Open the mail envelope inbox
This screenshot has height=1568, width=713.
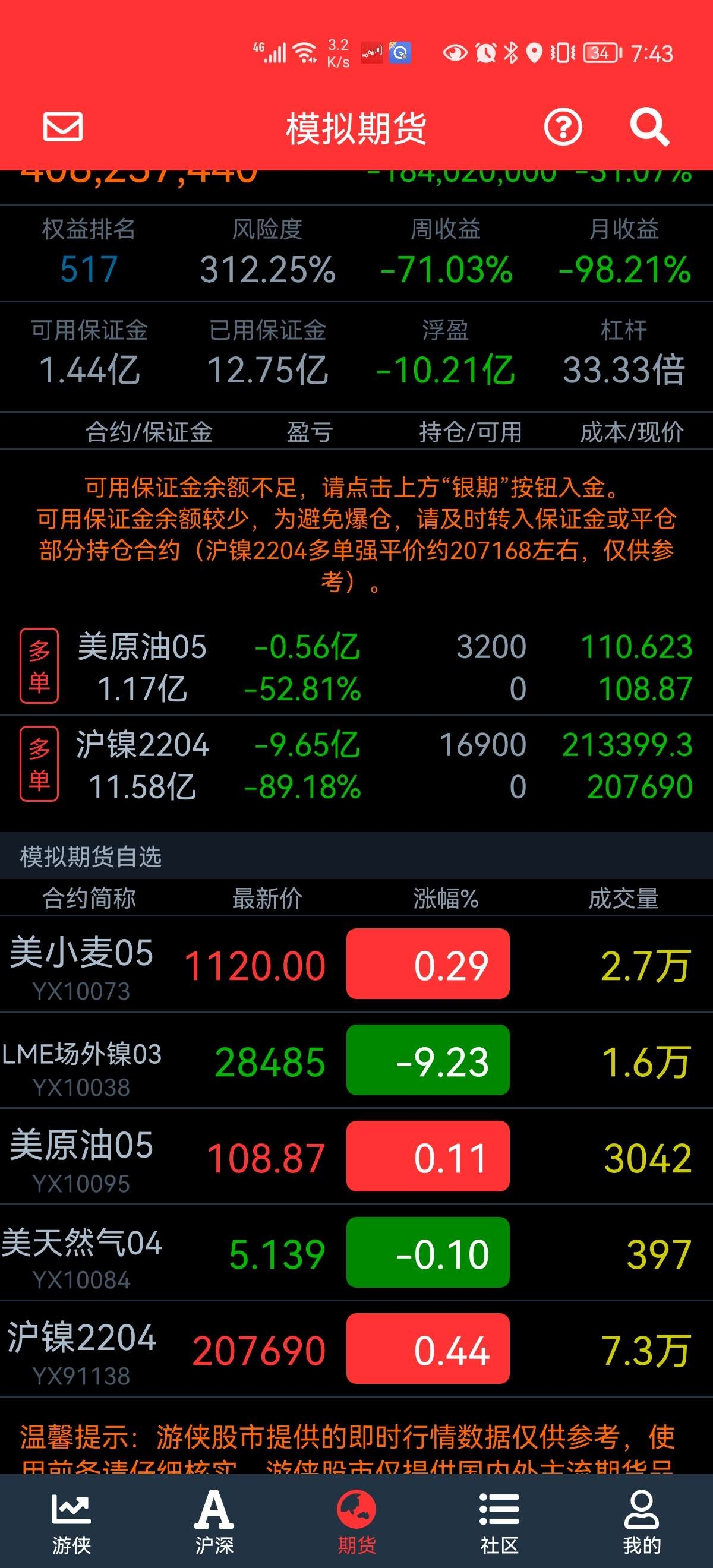(x=63, y=127)
